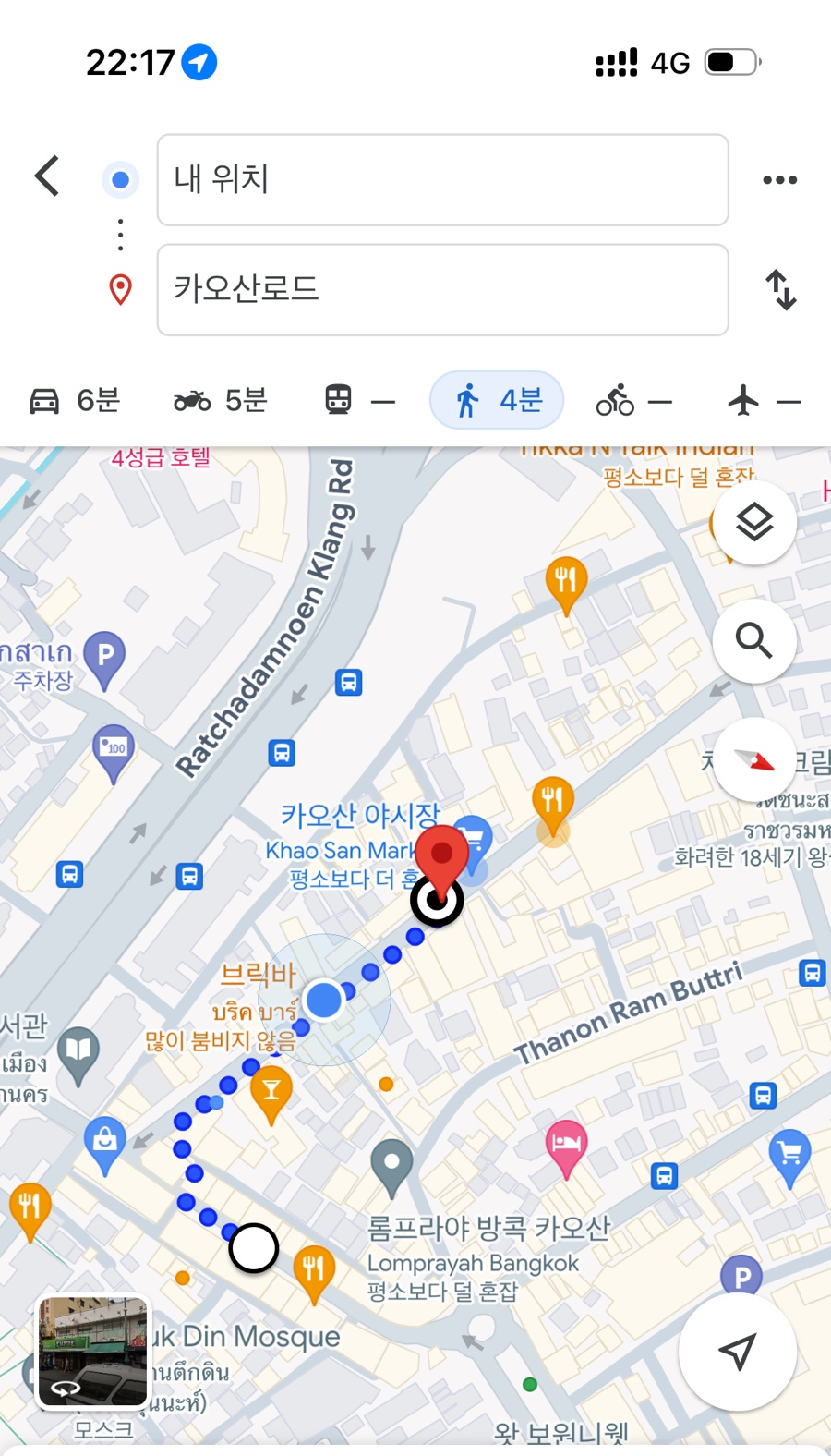831x1456 pixels.
Task: Edit the destination 카오산로드
Action: pyautogui.click(x=442, y=289)
